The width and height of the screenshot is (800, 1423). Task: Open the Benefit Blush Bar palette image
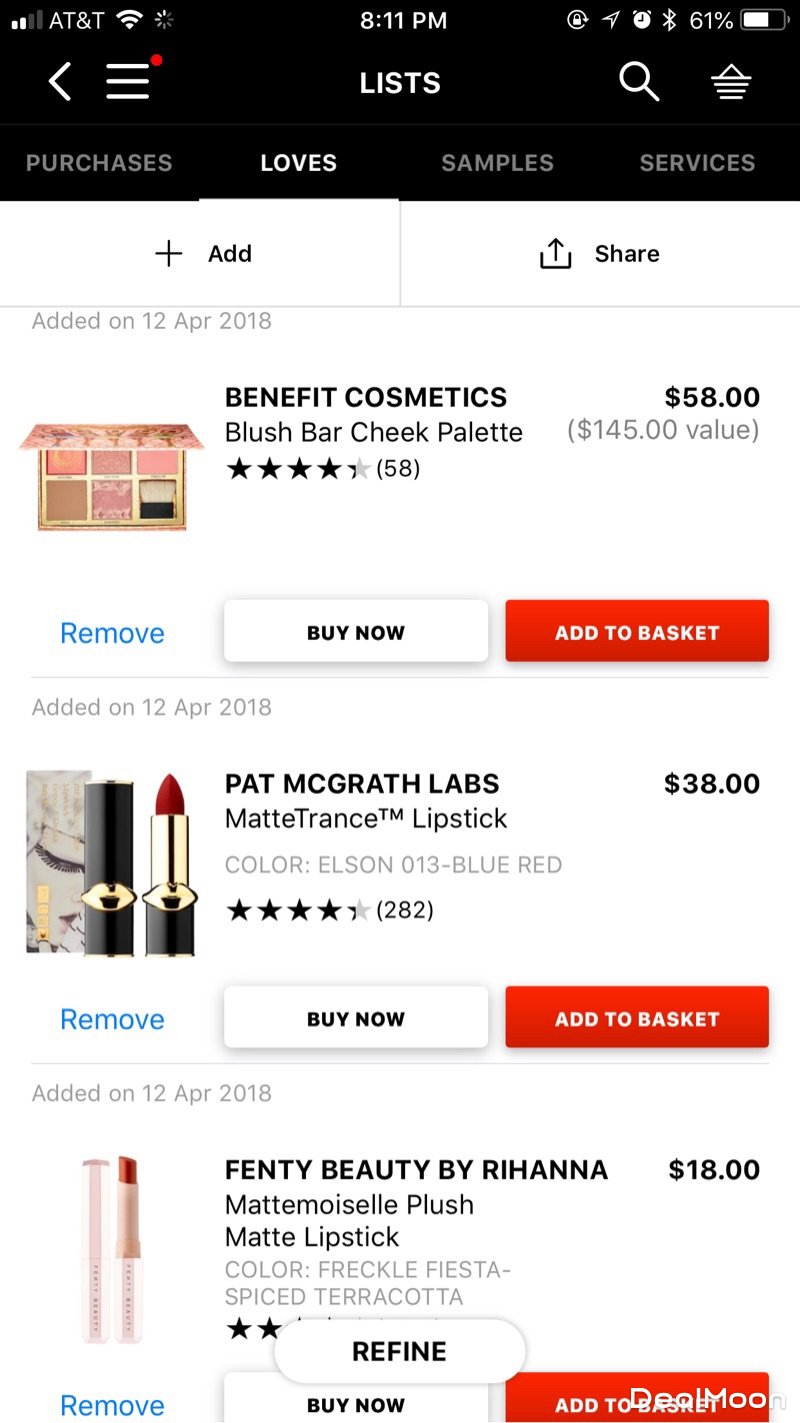112,477
